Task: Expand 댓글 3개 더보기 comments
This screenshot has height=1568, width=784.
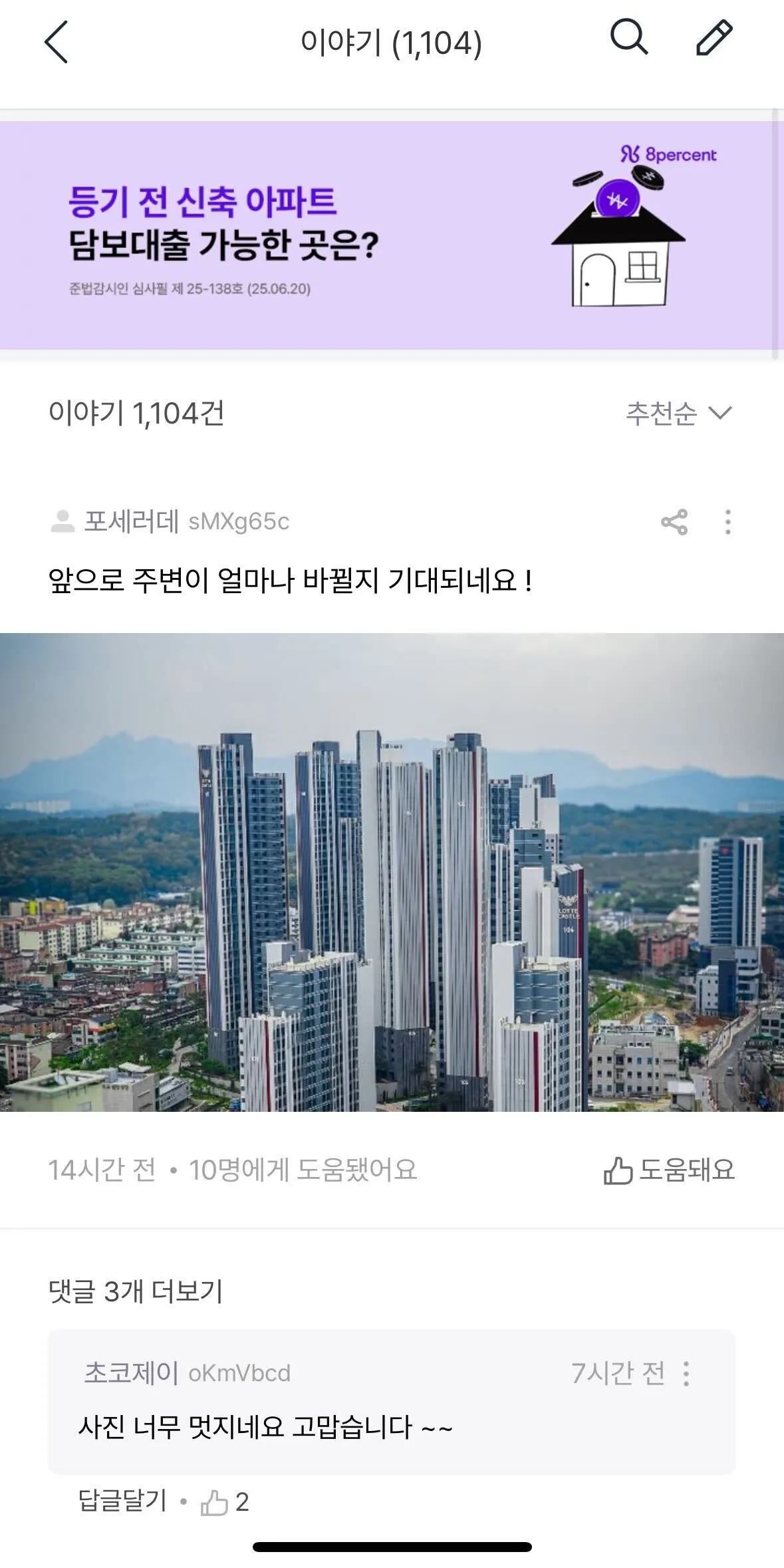Action: tap(136, 1291)
